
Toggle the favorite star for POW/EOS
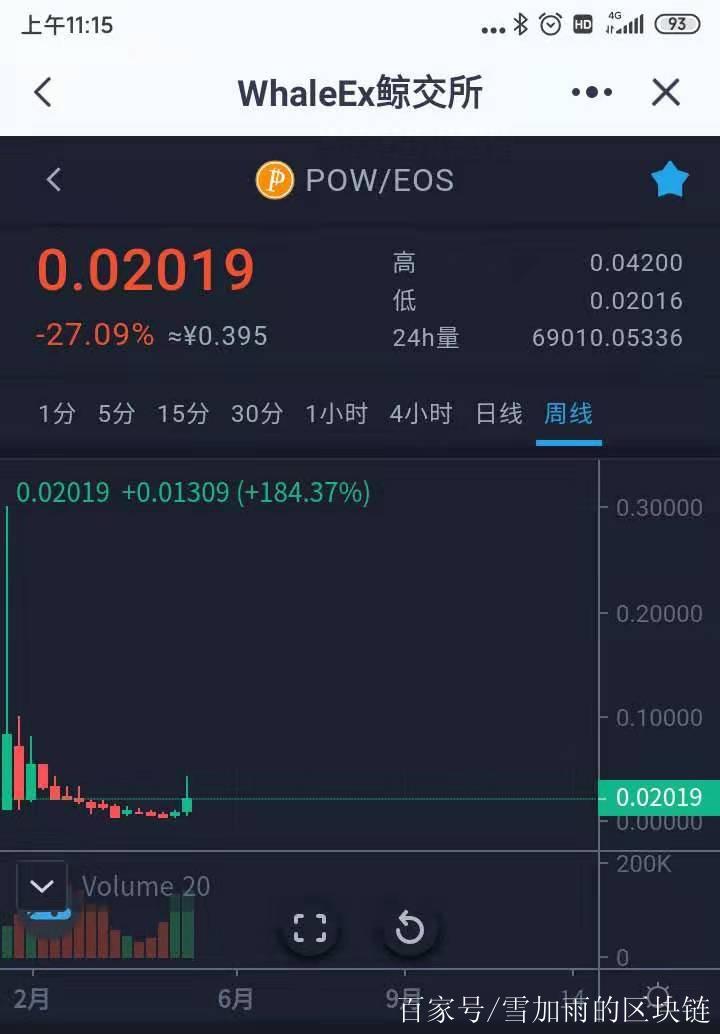pos(669,180)
